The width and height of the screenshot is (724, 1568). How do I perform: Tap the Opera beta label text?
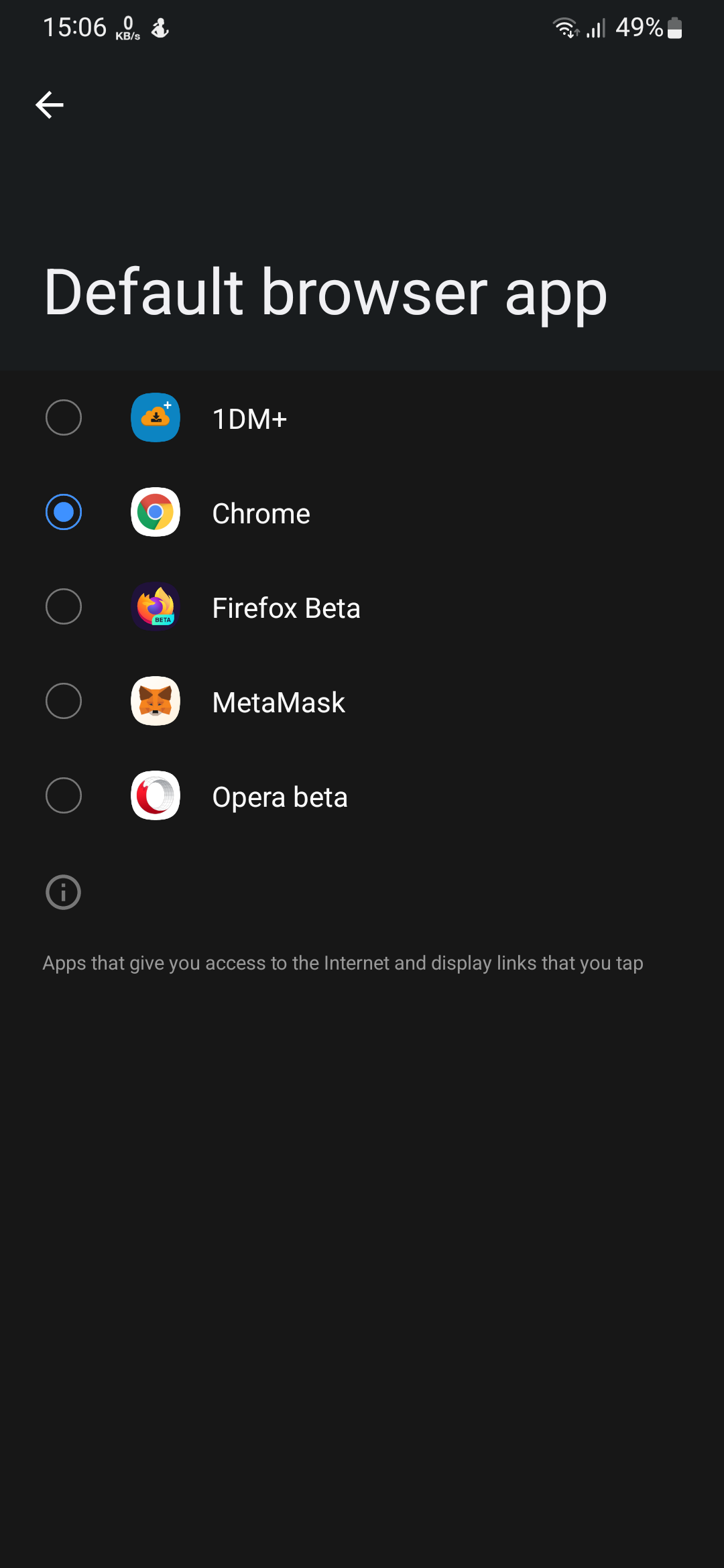click(280, 797)
